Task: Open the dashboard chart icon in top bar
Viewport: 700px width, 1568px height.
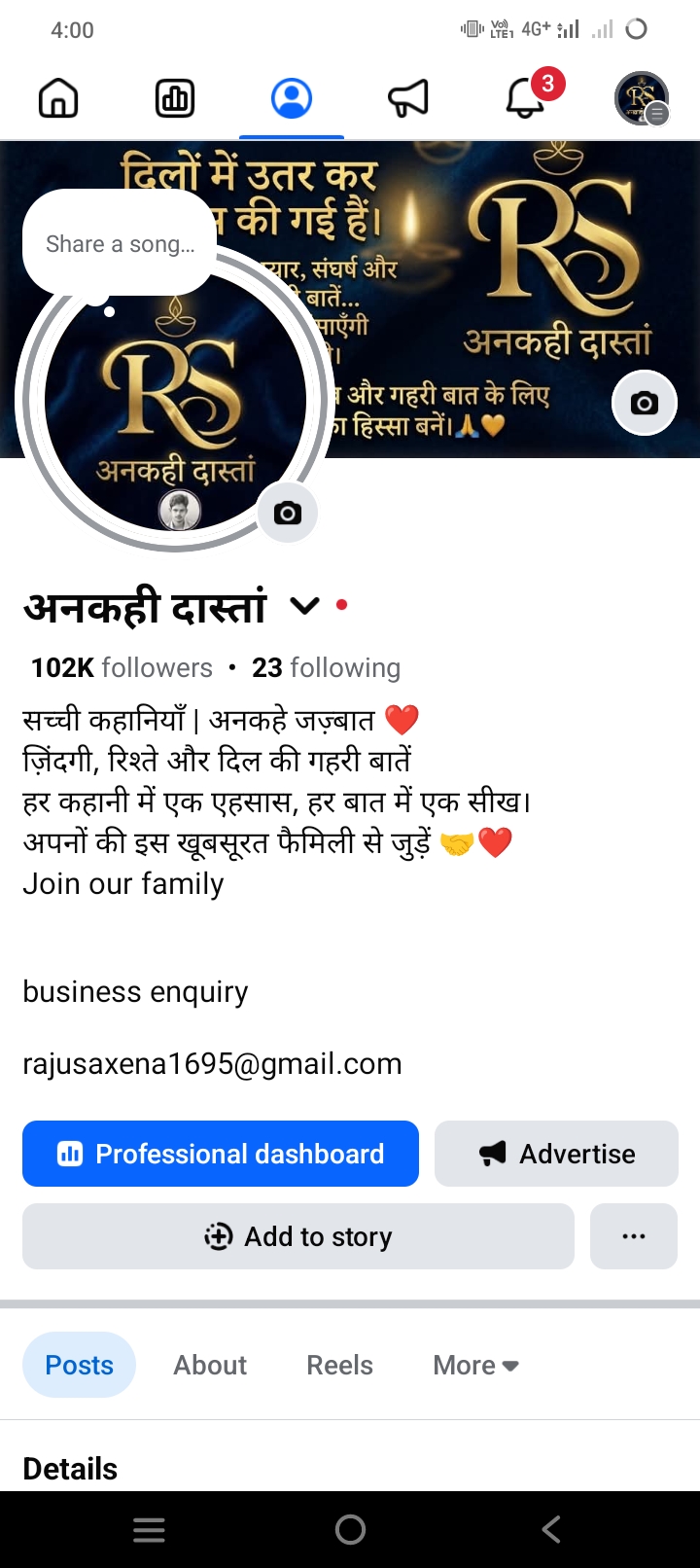Action: coord(175,98)
